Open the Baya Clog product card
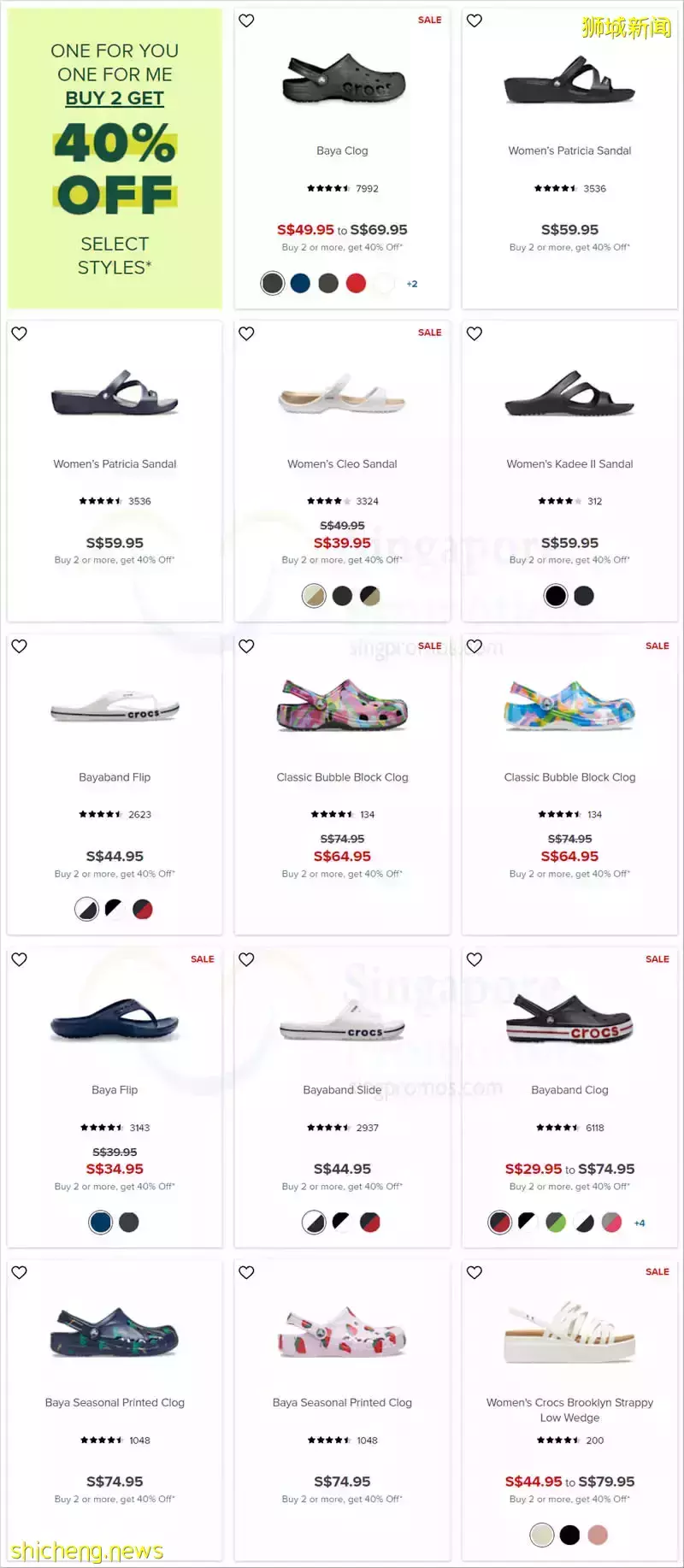This screenshot has height=1568, width=684. pos(342,159)
